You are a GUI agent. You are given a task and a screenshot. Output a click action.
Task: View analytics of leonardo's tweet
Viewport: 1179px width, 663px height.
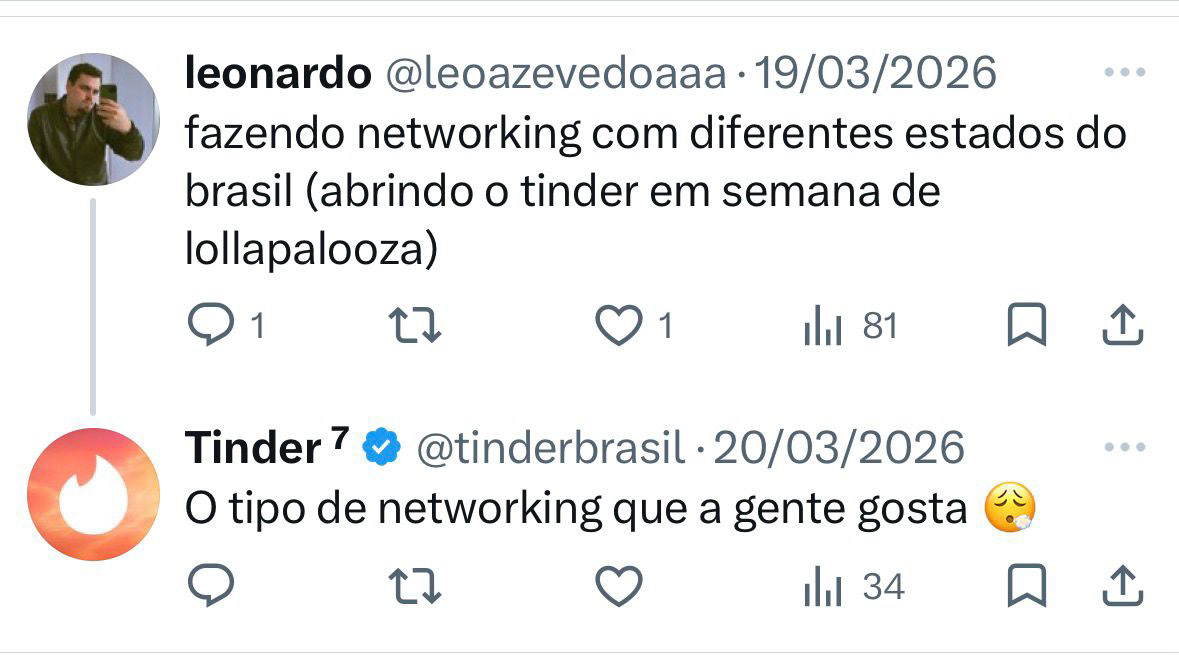click(x=850, y=326)
